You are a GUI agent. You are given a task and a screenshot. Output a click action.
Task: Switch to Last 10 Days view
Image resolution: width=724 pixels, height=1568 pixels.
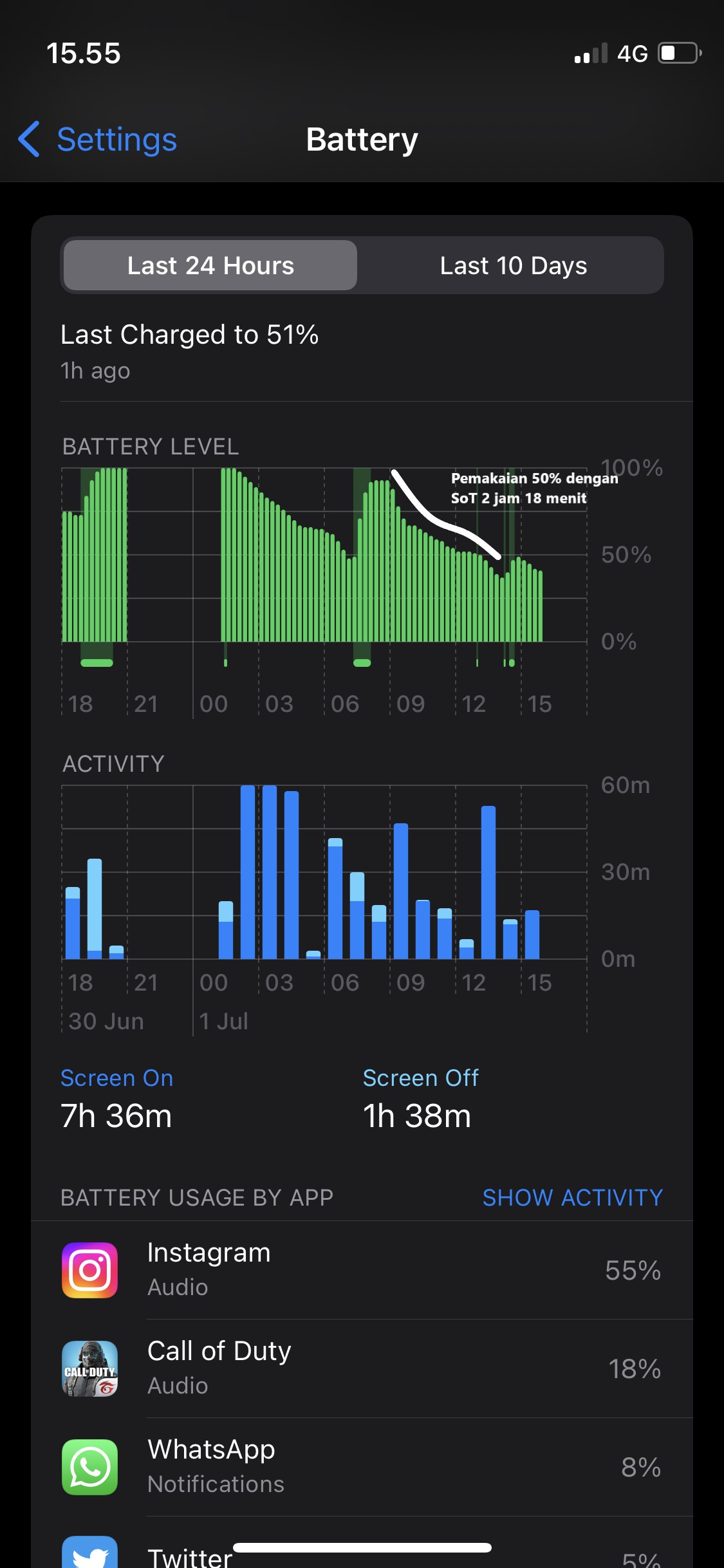point(513,266)
